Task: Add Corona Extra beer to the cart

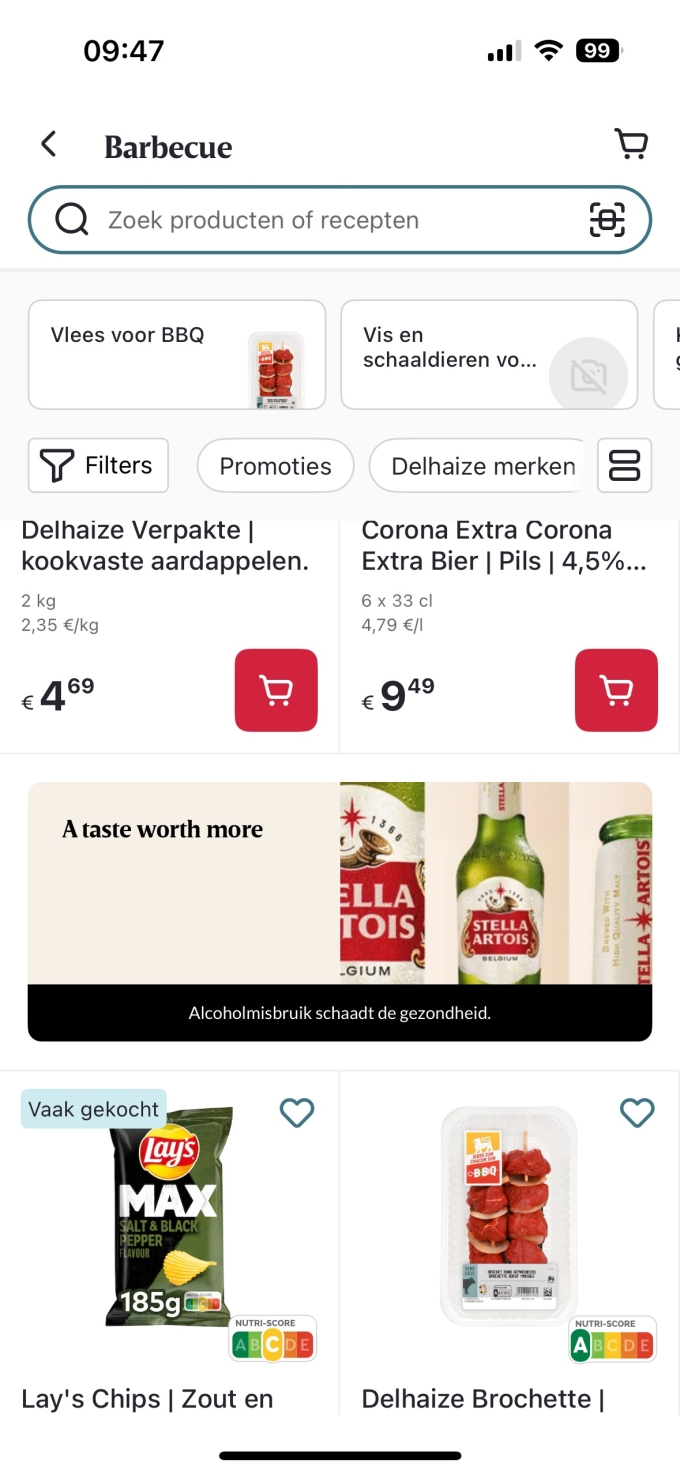Action: pos(616,690)
